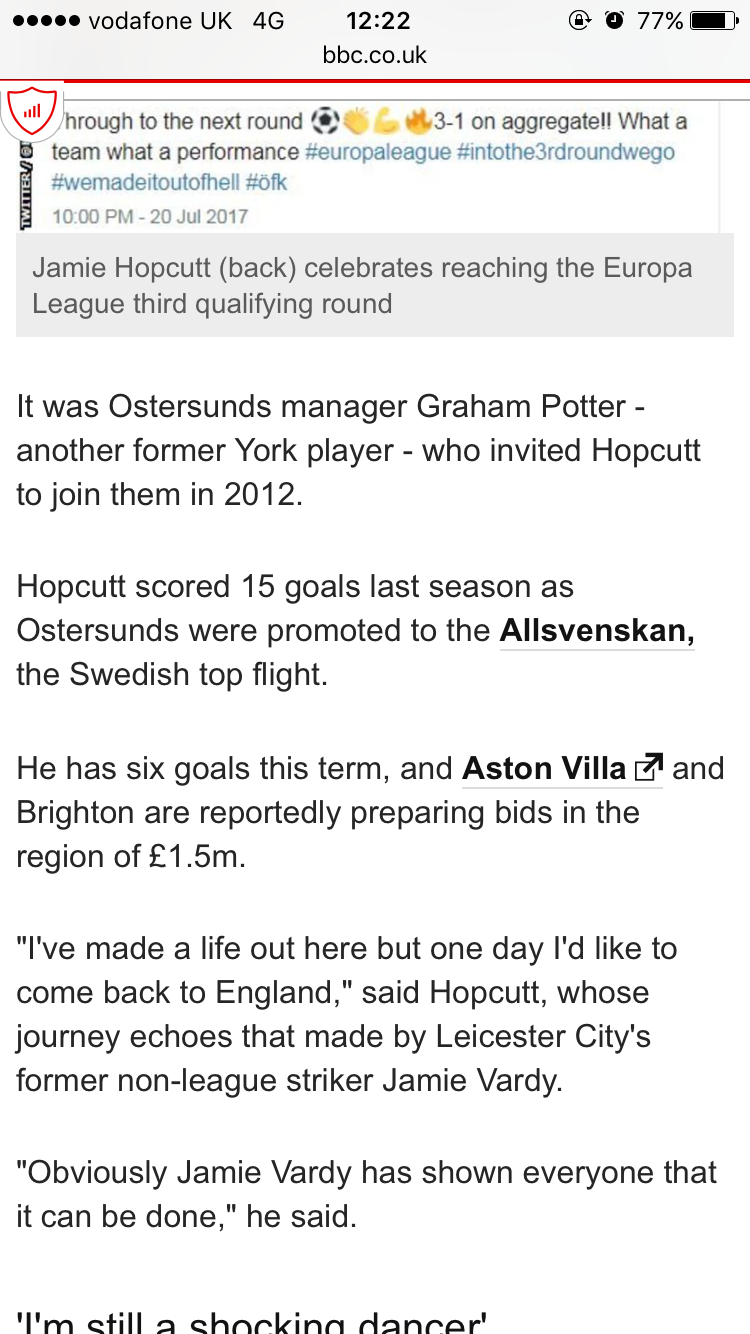Tap the #wemadeitoutofhell hashtag
Image resolution: width=750 pixels, height=1334 pixels.
click(141, 184)
